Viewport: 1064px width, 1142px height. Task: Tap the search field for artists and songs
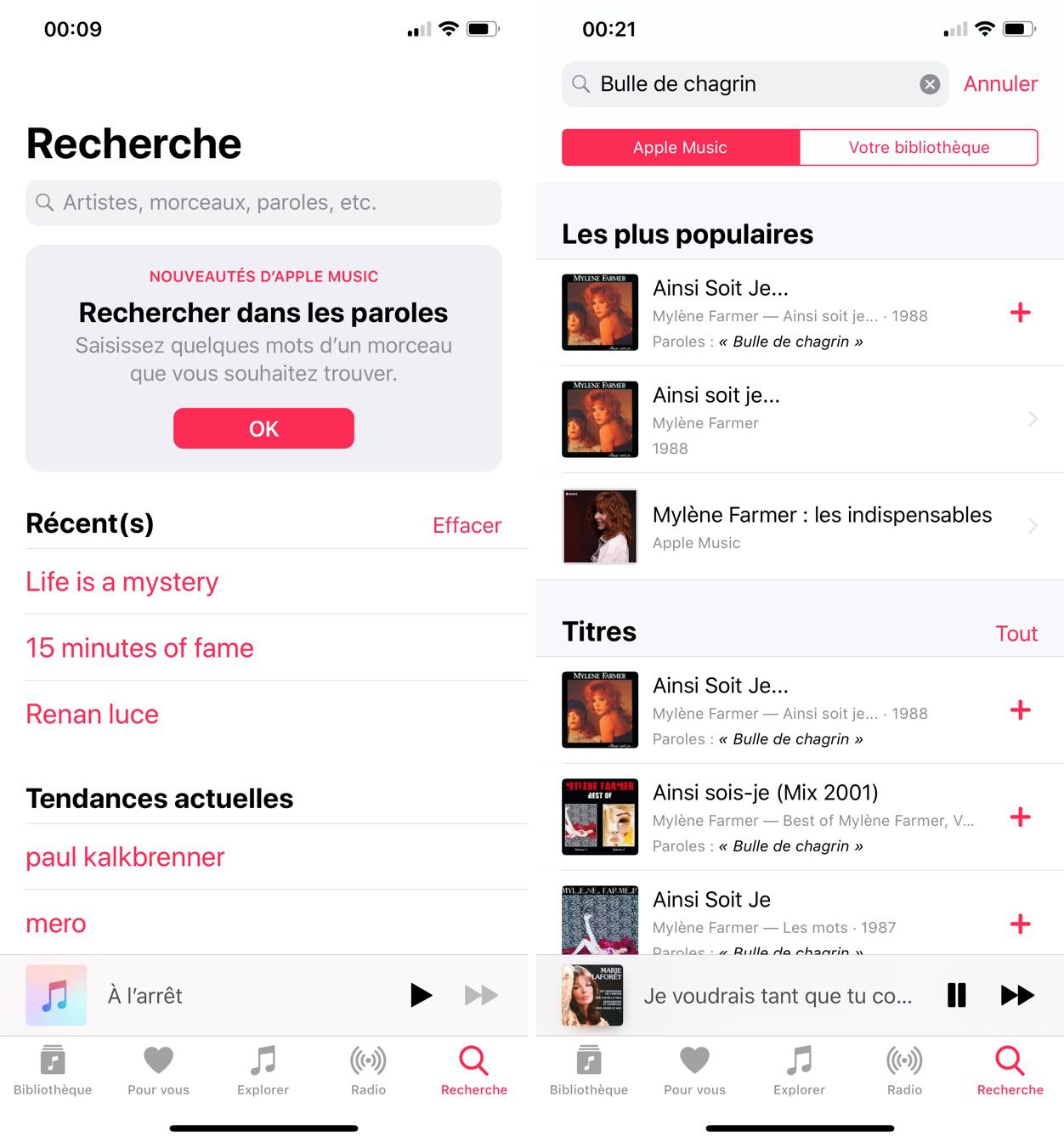263,202
